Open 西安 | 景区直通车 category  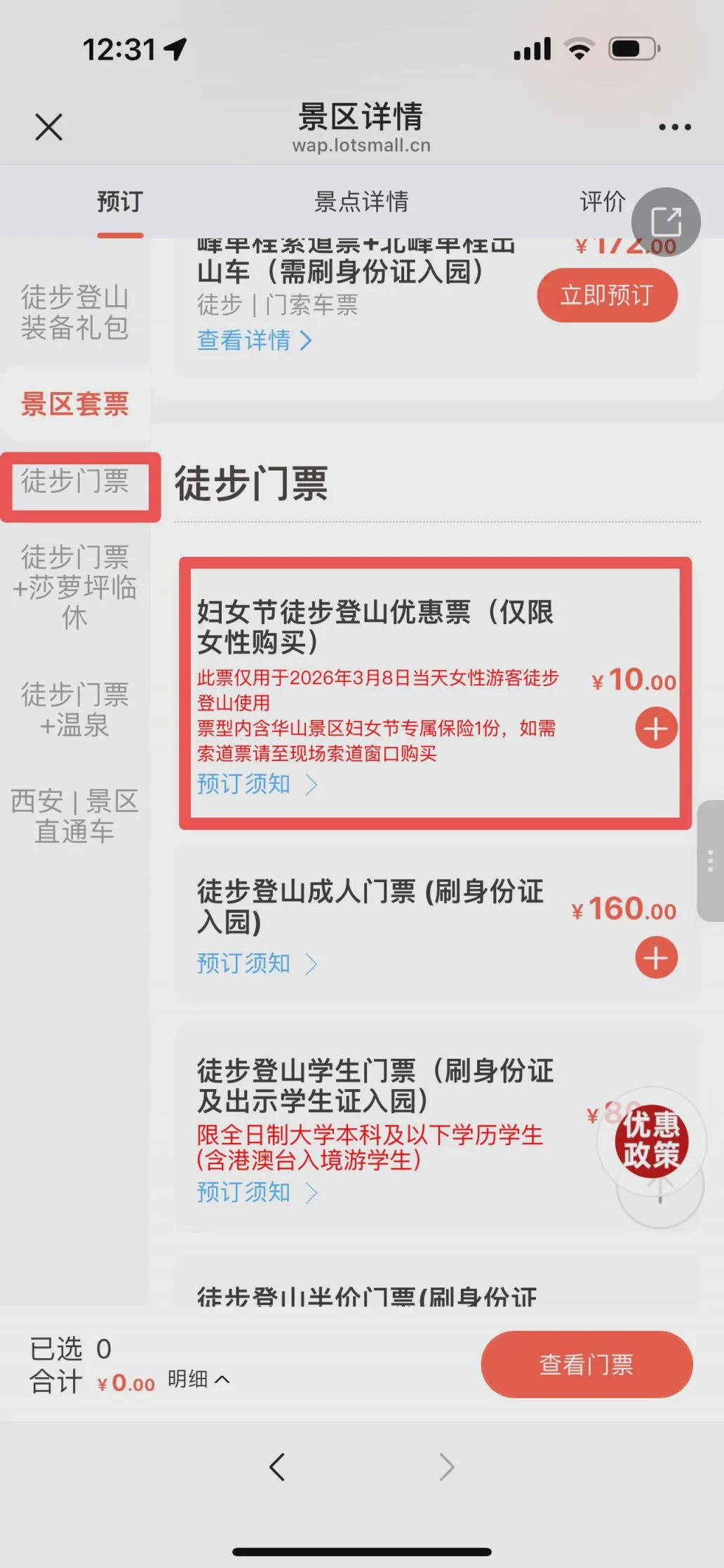click(74, 816)
